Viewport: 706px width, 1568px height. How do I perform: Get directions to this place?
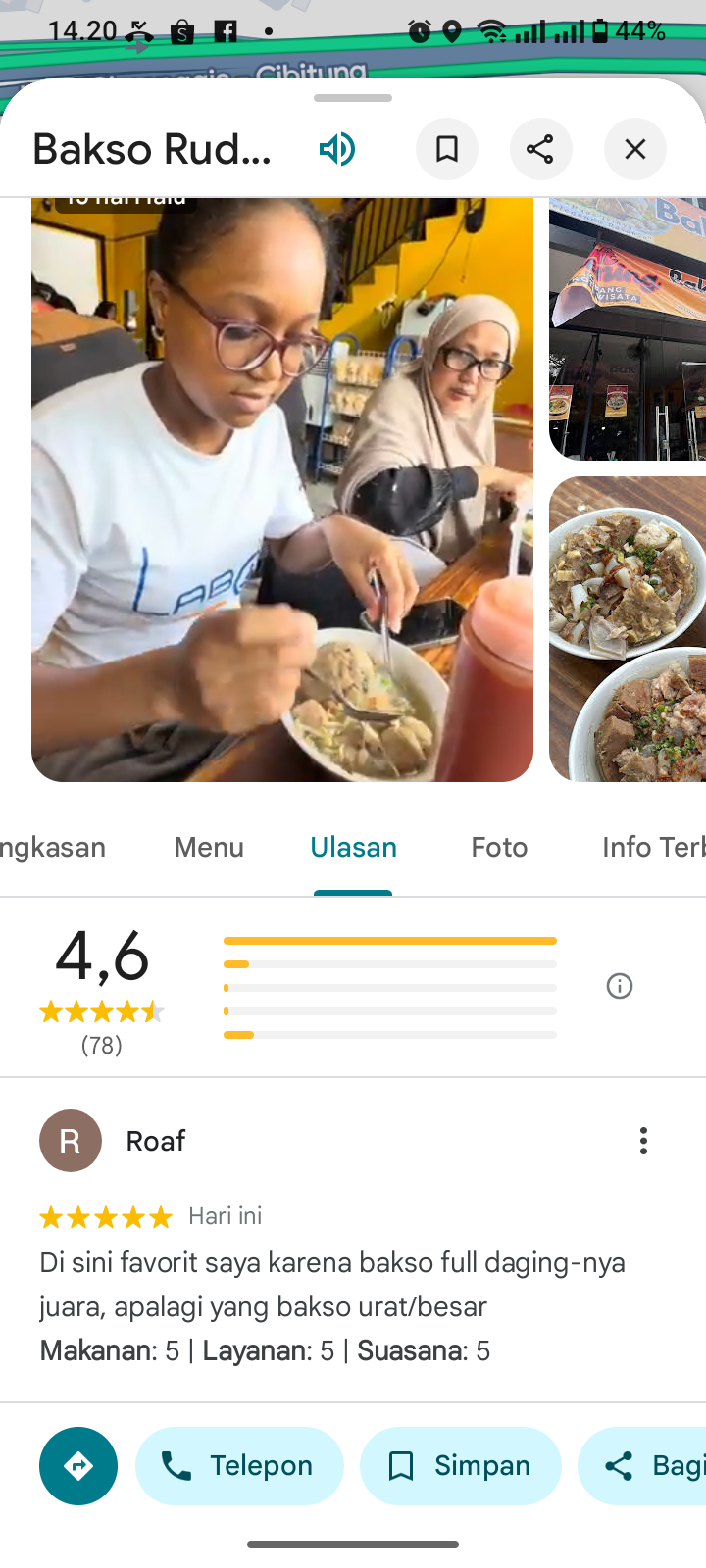(78, 1466)
